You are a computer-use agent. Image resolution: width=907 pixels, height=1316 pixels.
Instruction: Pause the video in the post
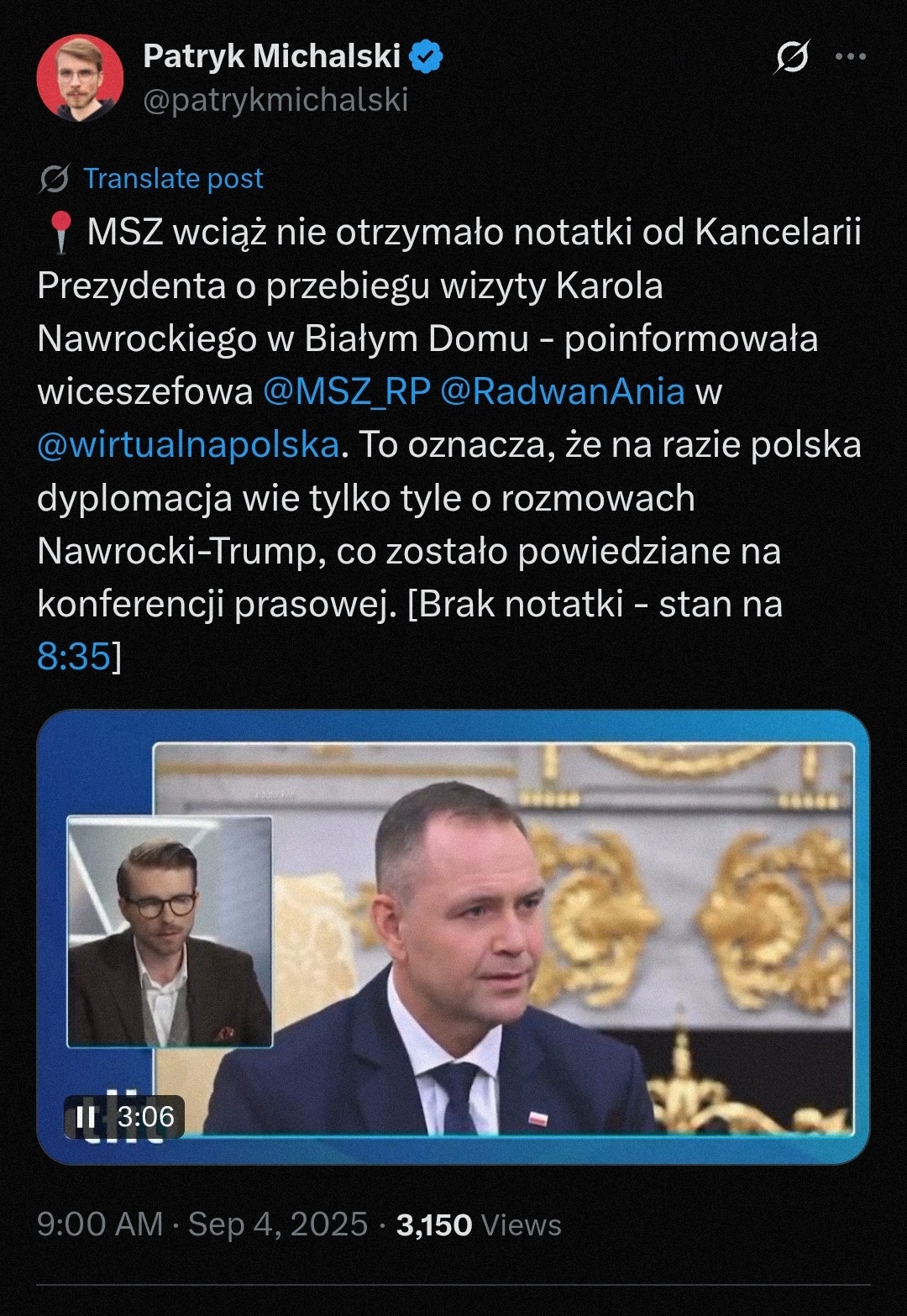[x=86, y=1116]
